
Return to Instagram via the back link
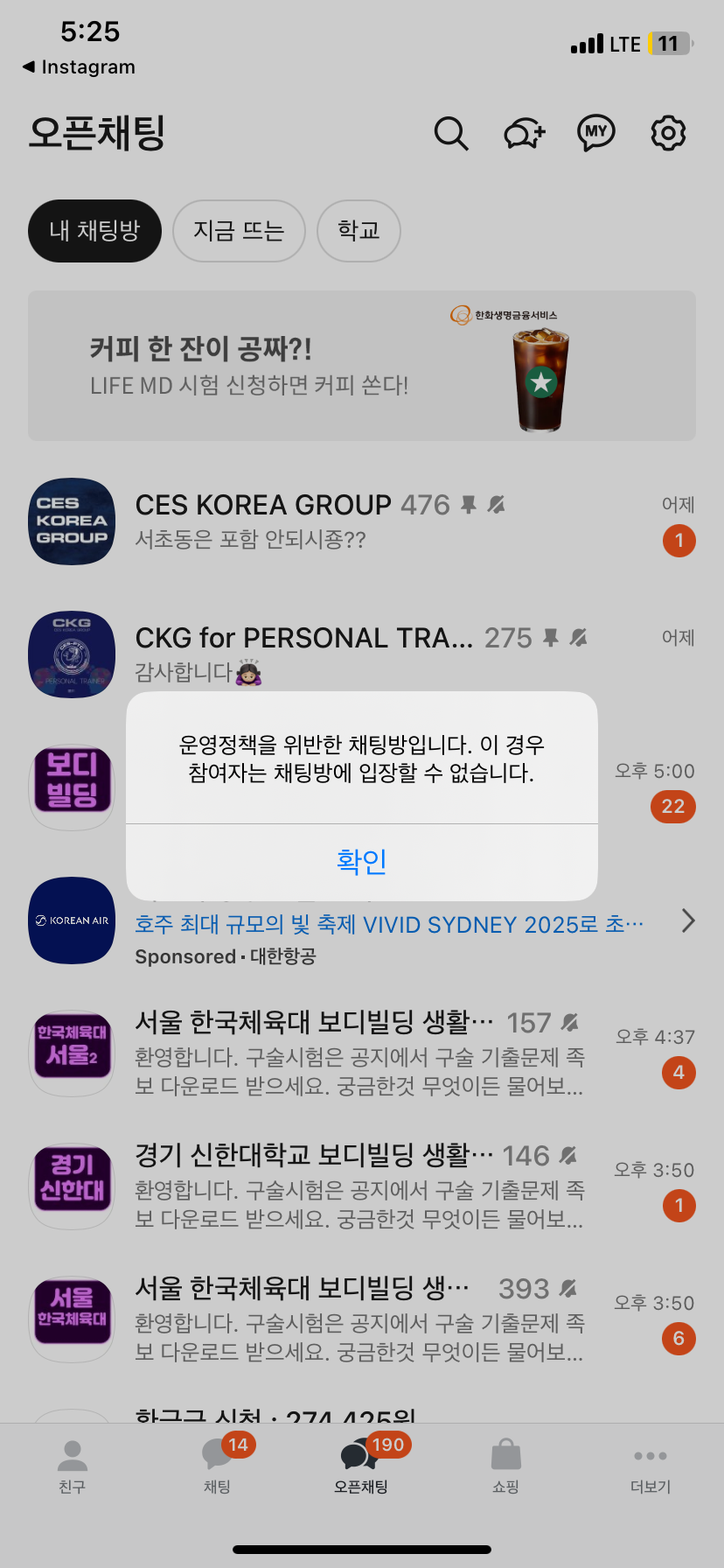[79, 67]
